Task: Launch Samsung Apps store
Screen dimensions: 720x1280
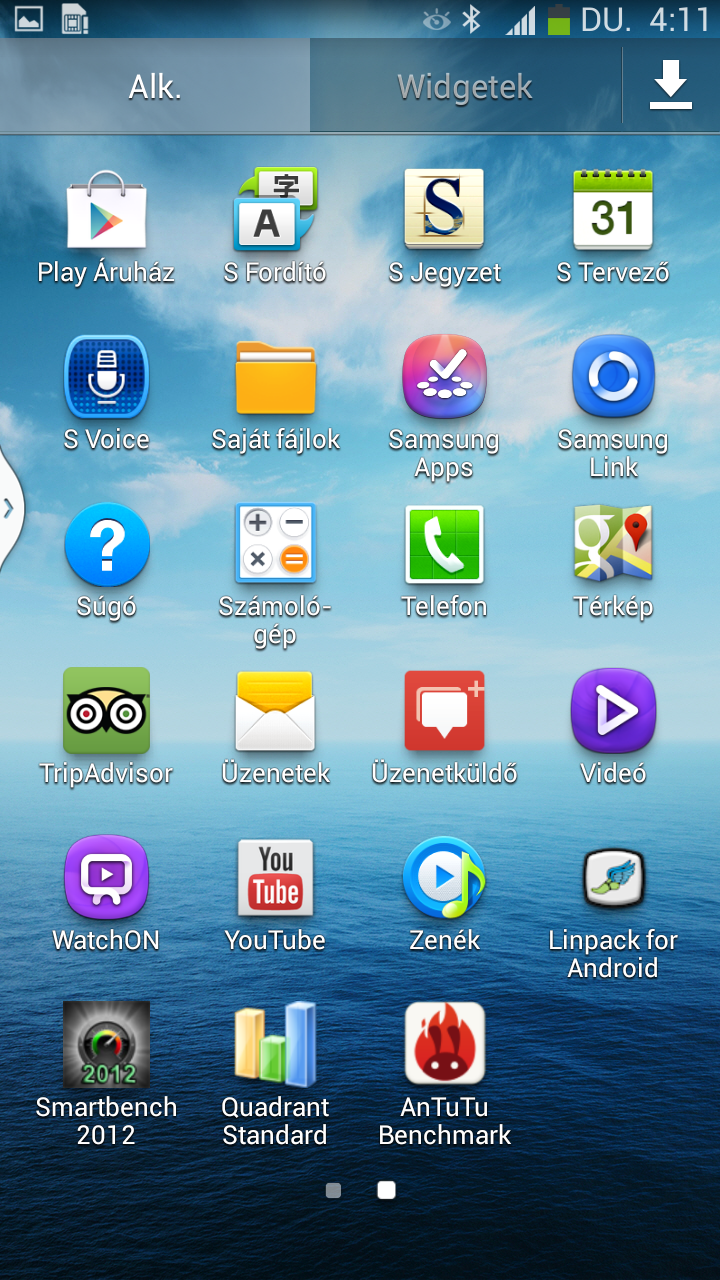Action: coord(444,378)
